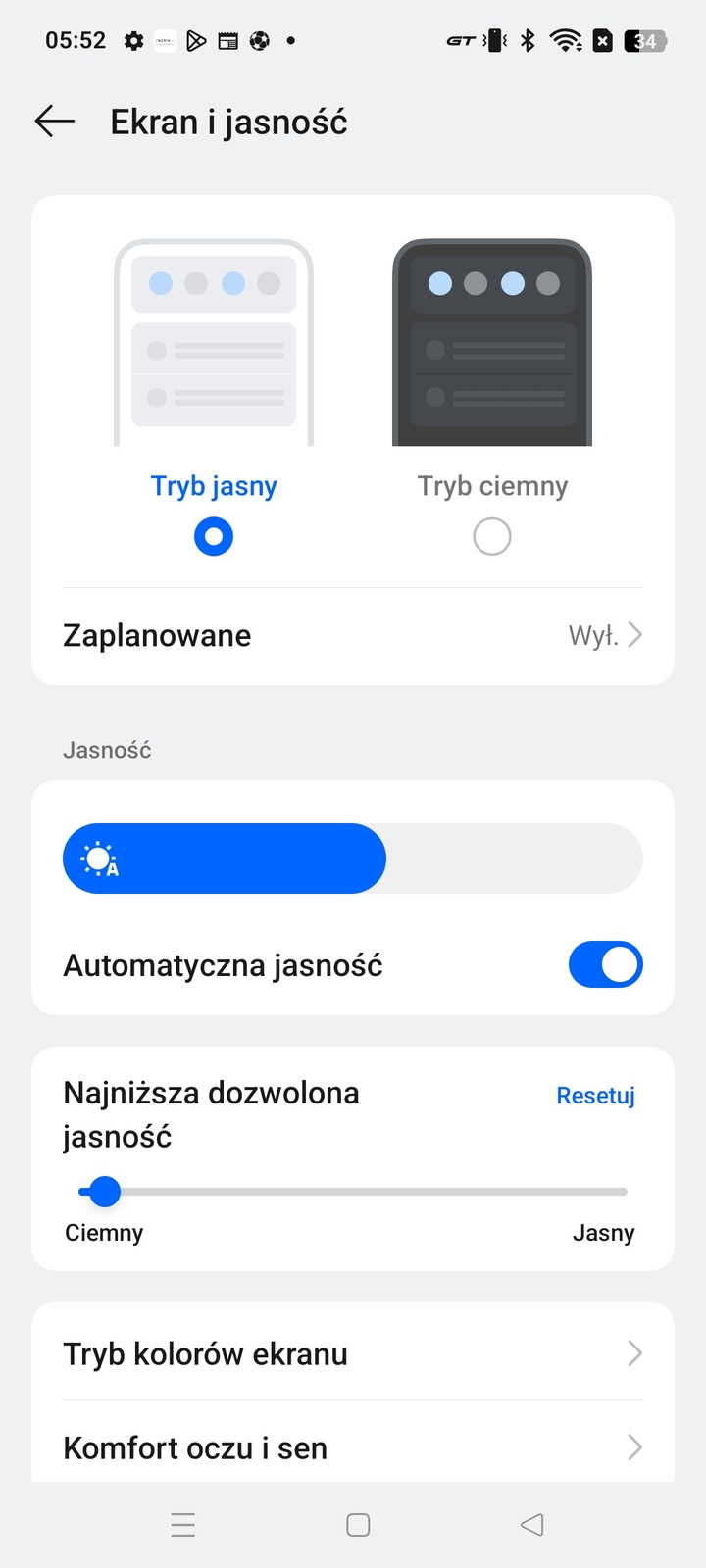
Task: Disable Automatyczna jasność switch
Action: (x=605, y=965)
